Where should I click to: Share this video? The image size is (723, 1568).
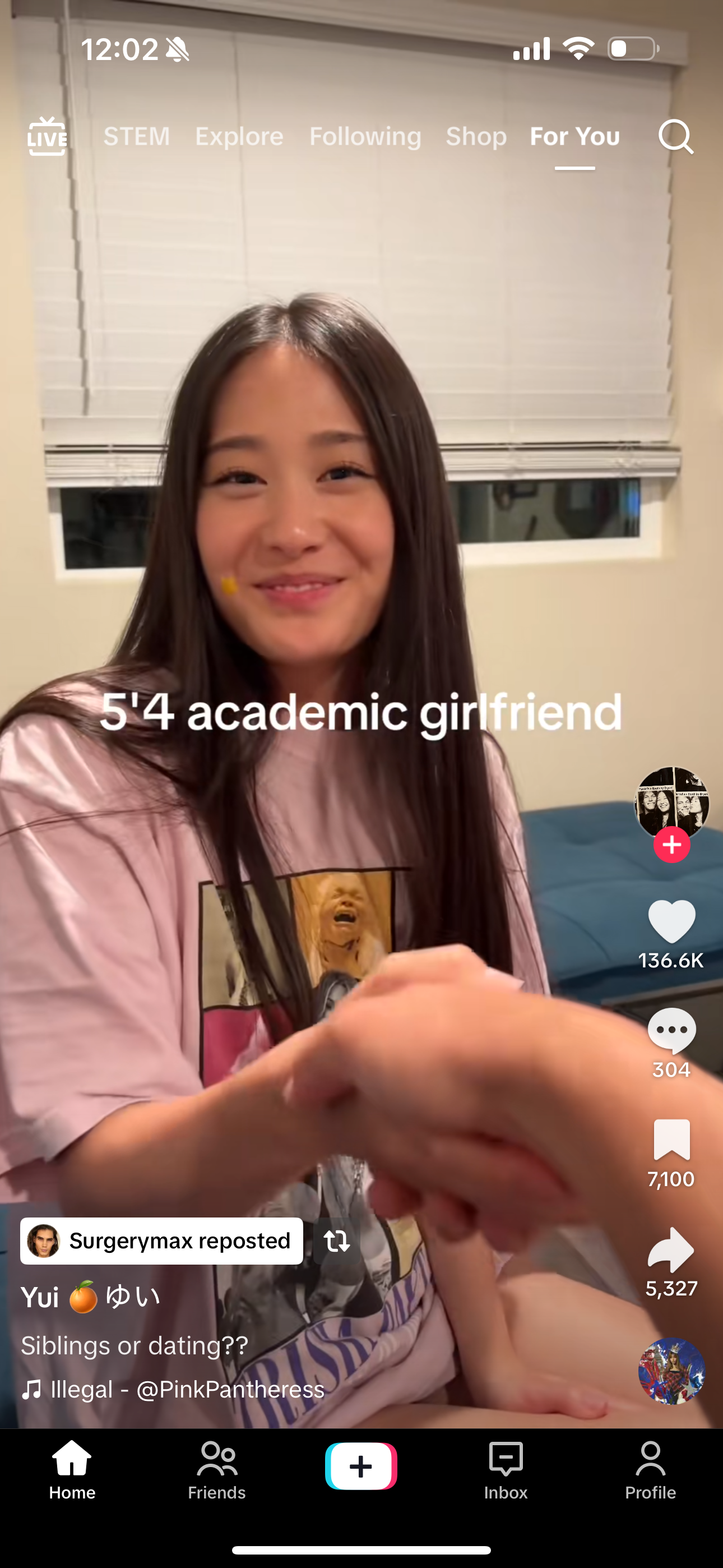(x=671, y=1249)
